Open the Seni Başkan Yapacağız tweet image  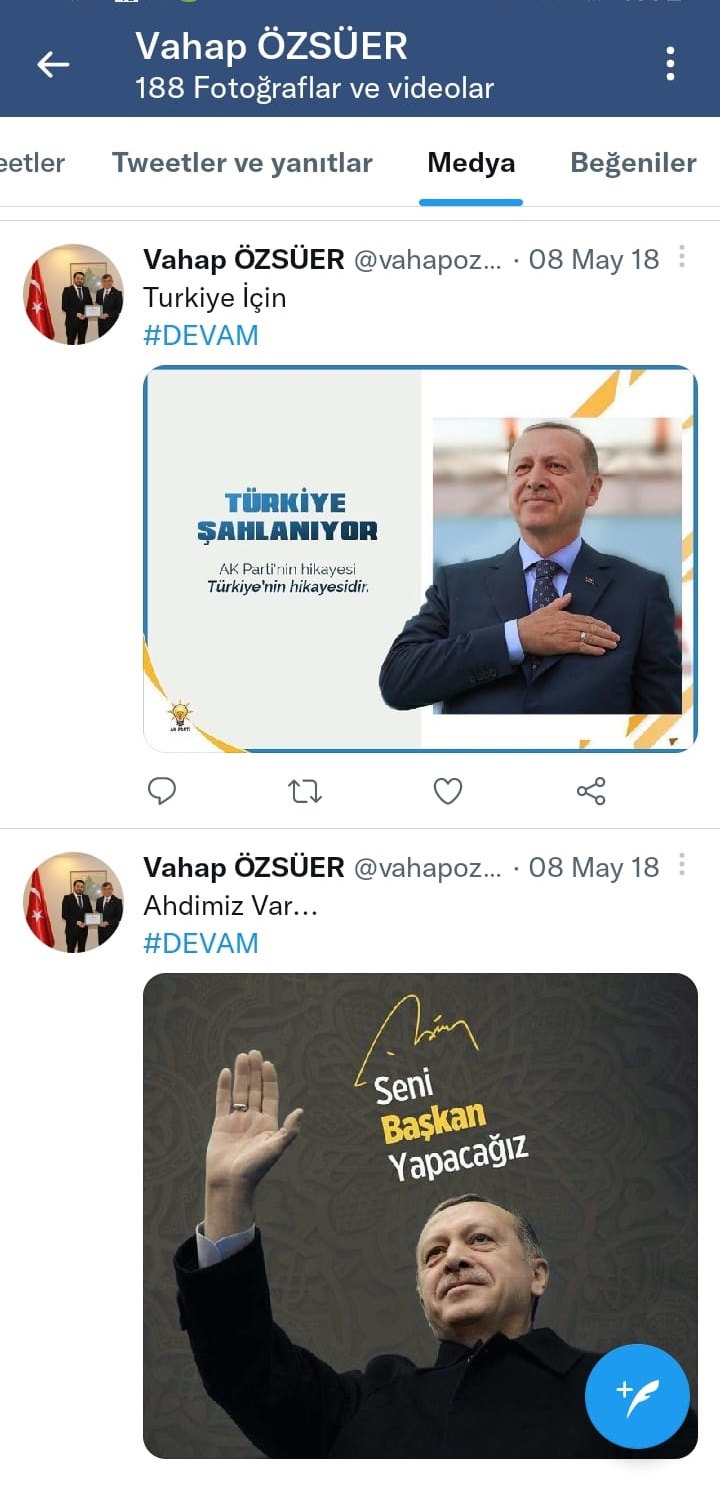click(x=420, y=1215)
